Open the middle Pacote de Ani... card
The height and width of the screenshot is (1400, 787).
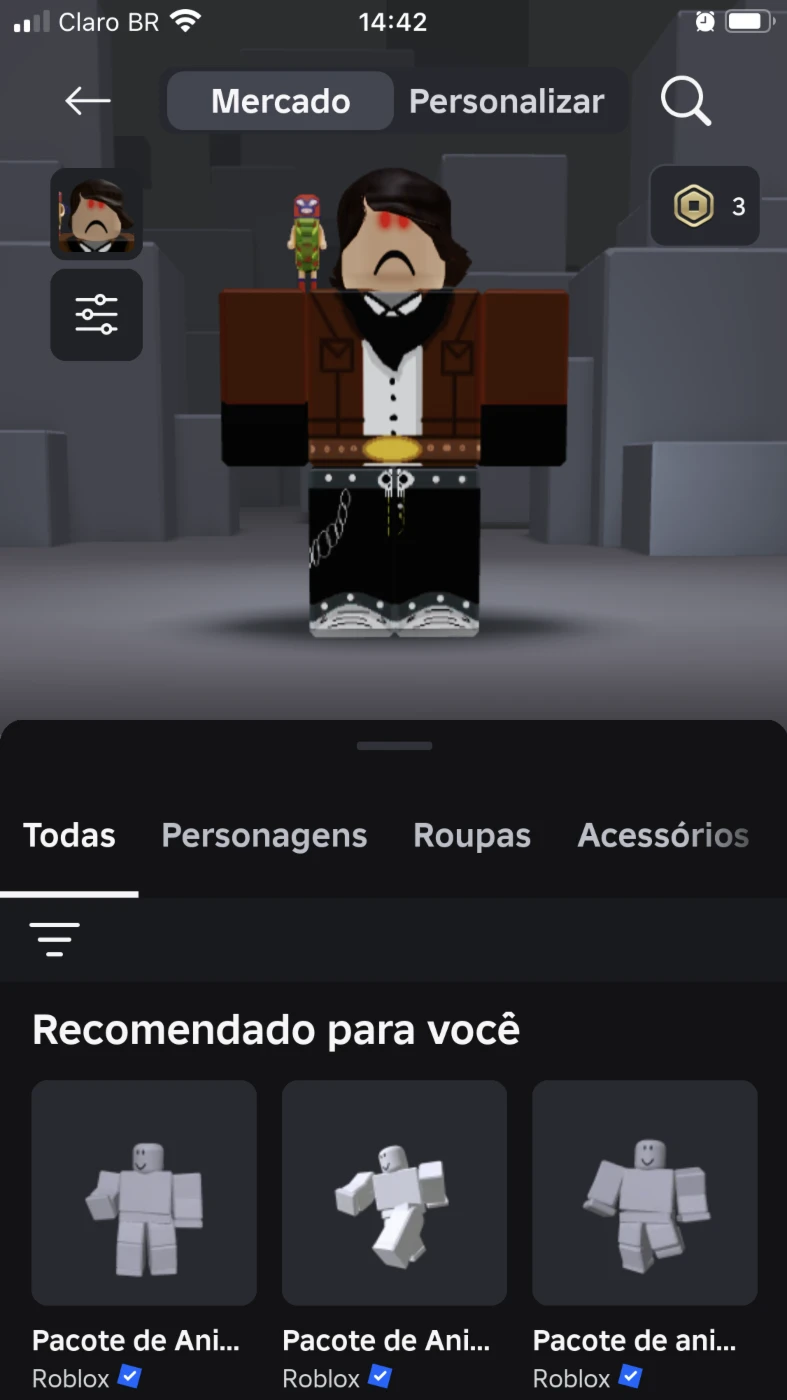click(394, 1236)
